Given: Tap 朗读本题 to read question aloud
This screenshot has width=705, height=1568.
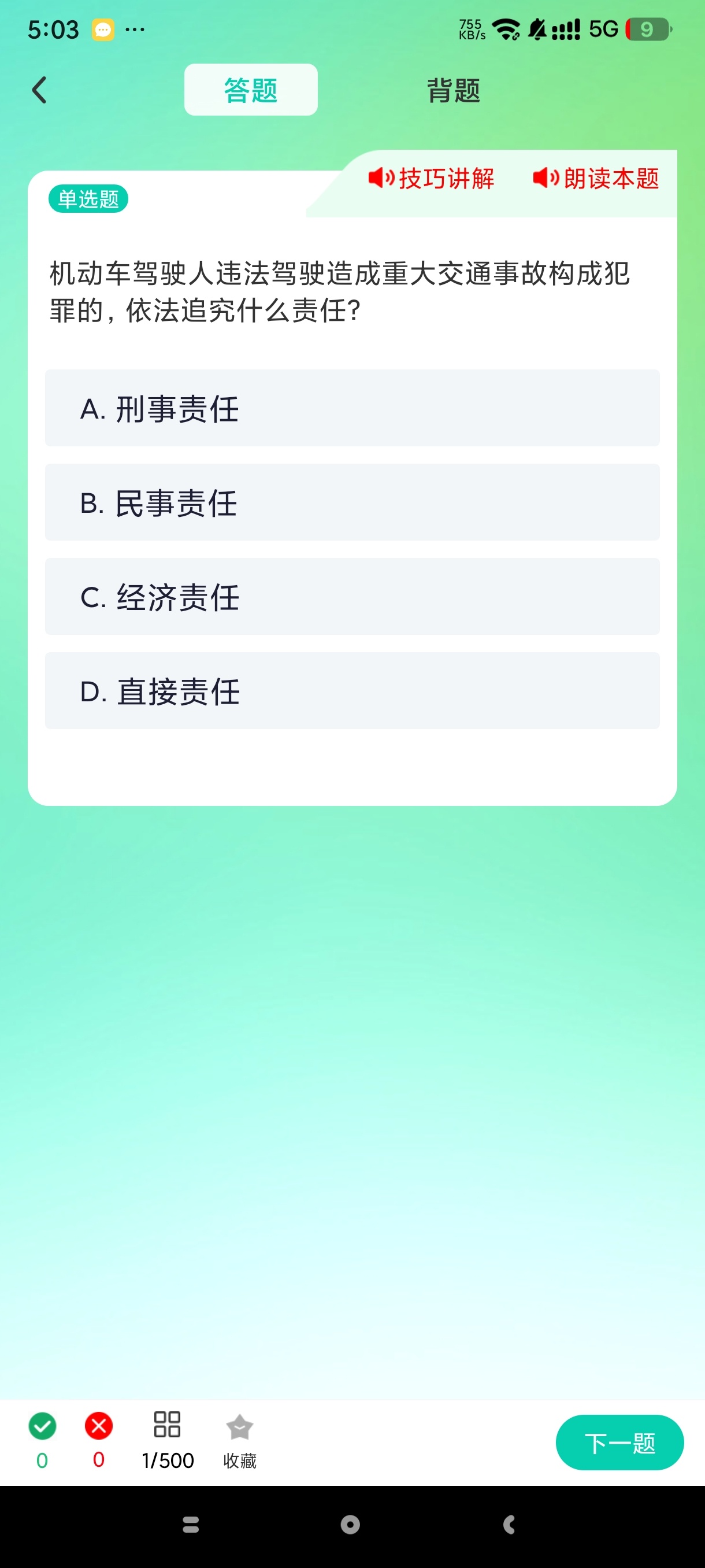Looking at the screenshot, I should pos(596,178).
